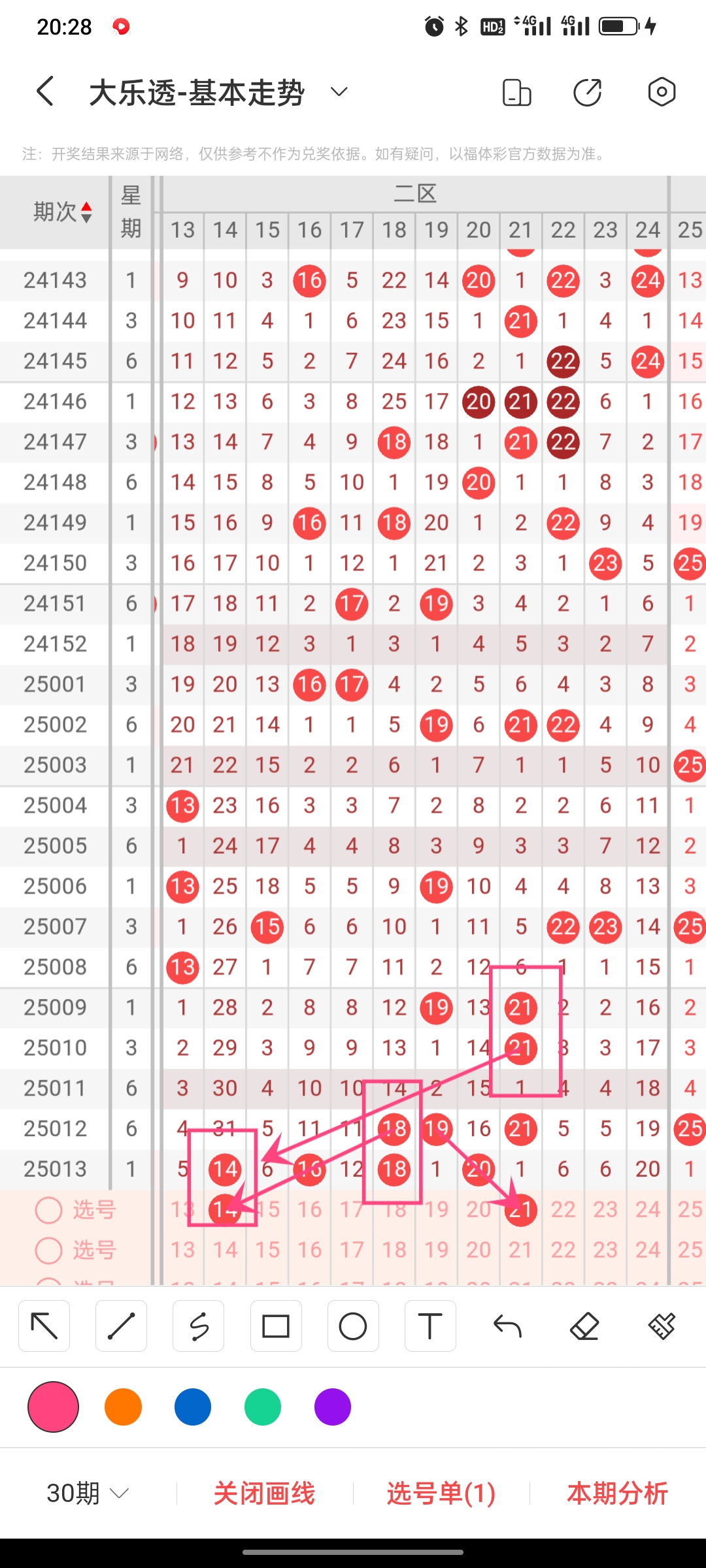Go back with the top-left arrow

tap(44, 91)
